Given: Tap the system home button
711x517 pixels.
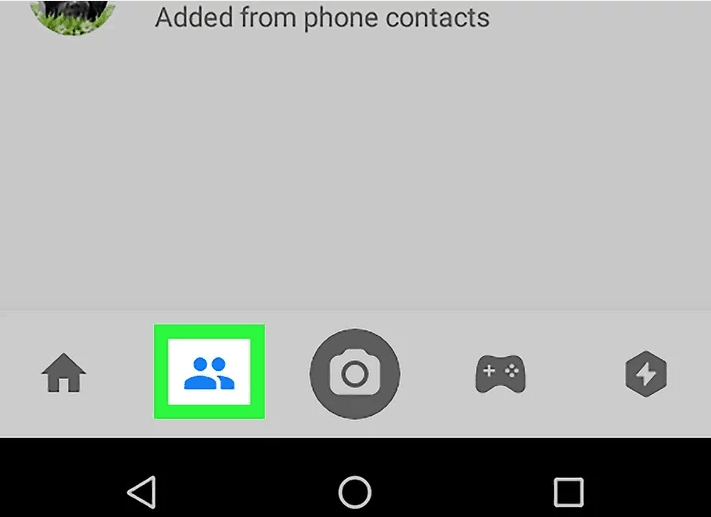Looking at the screenshot, I should click(355, 491).
